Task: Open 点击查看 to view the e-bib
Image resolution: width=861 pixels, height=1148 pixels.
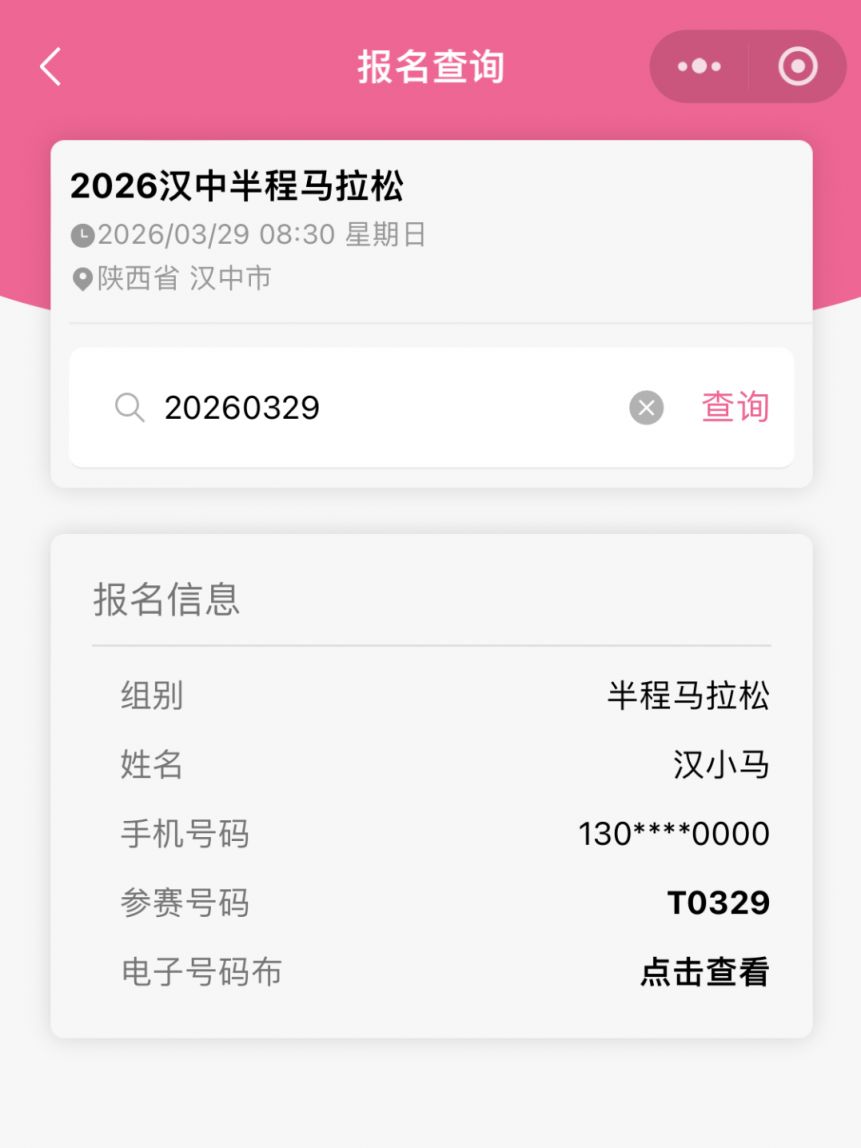Action: (x=704, y=972)
